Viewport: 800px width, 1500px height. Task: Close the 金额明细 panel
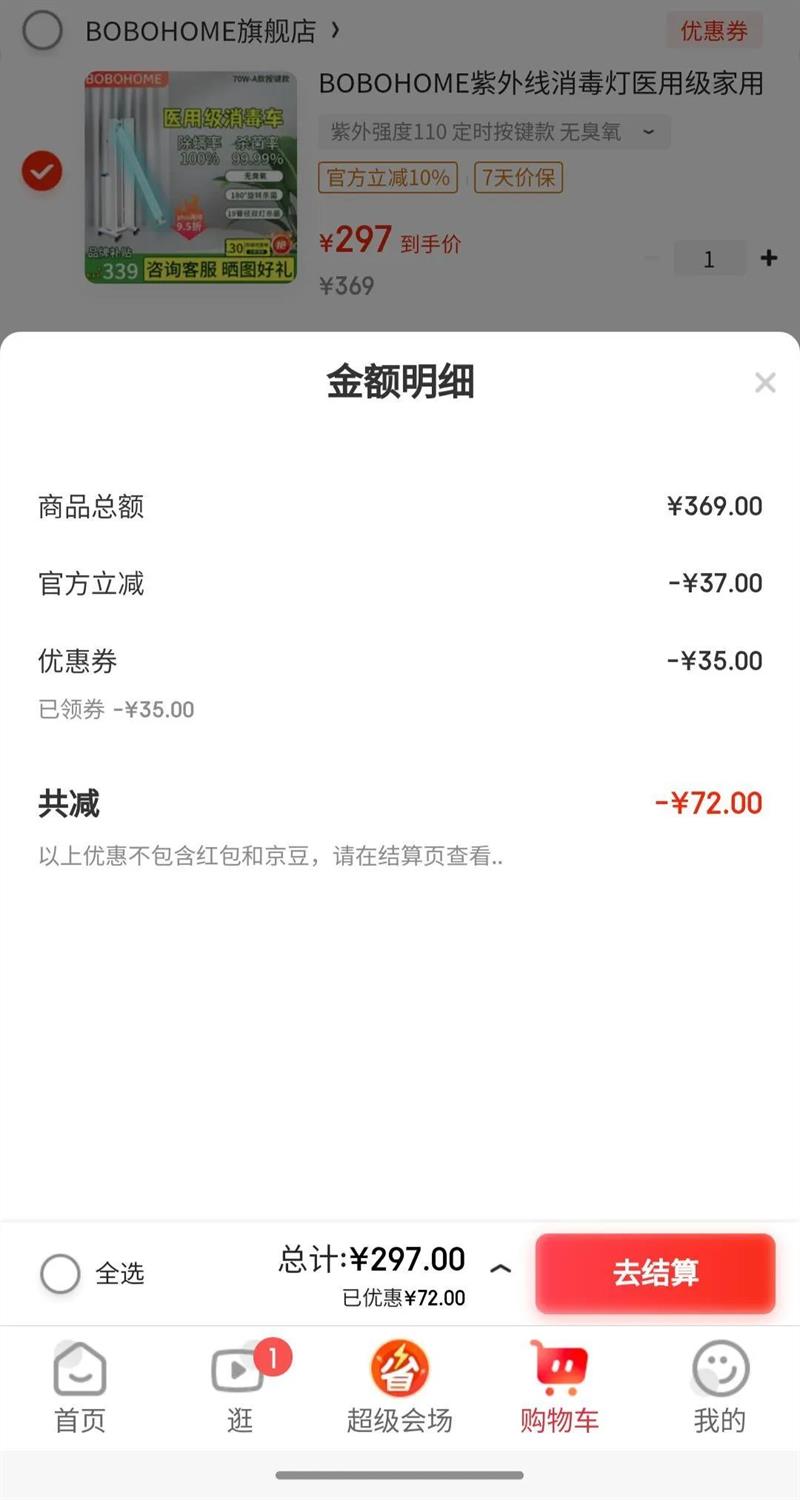coord(765,382)
